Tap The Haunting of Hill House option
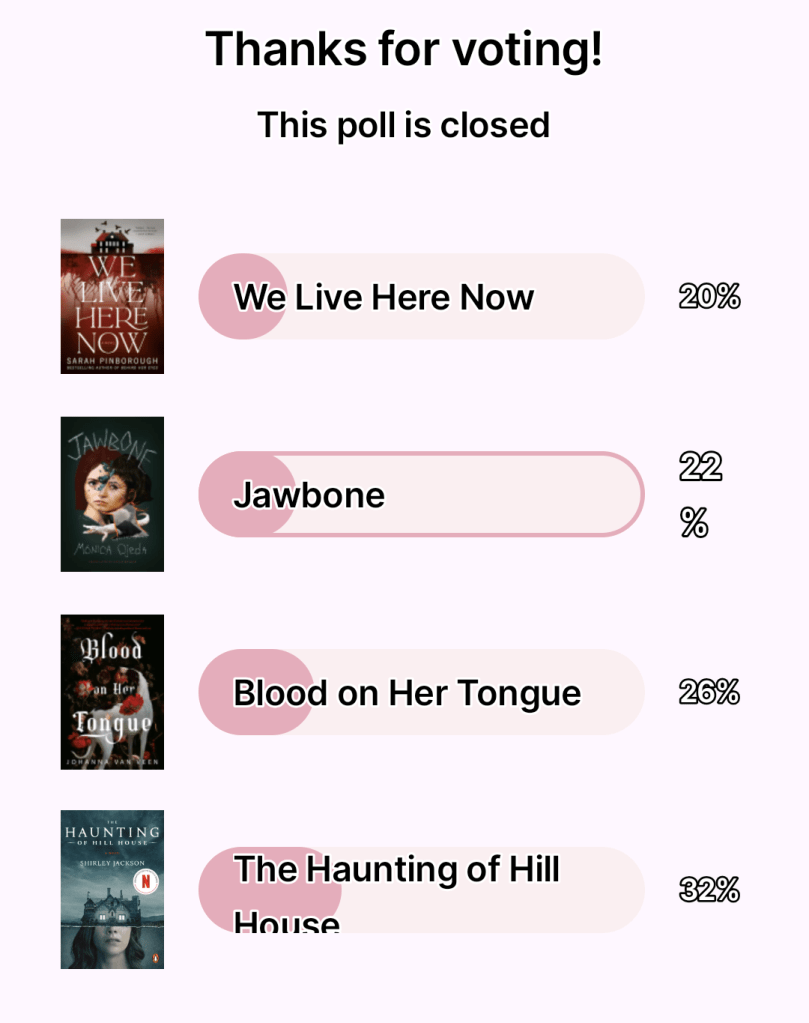 pos(421,890)
